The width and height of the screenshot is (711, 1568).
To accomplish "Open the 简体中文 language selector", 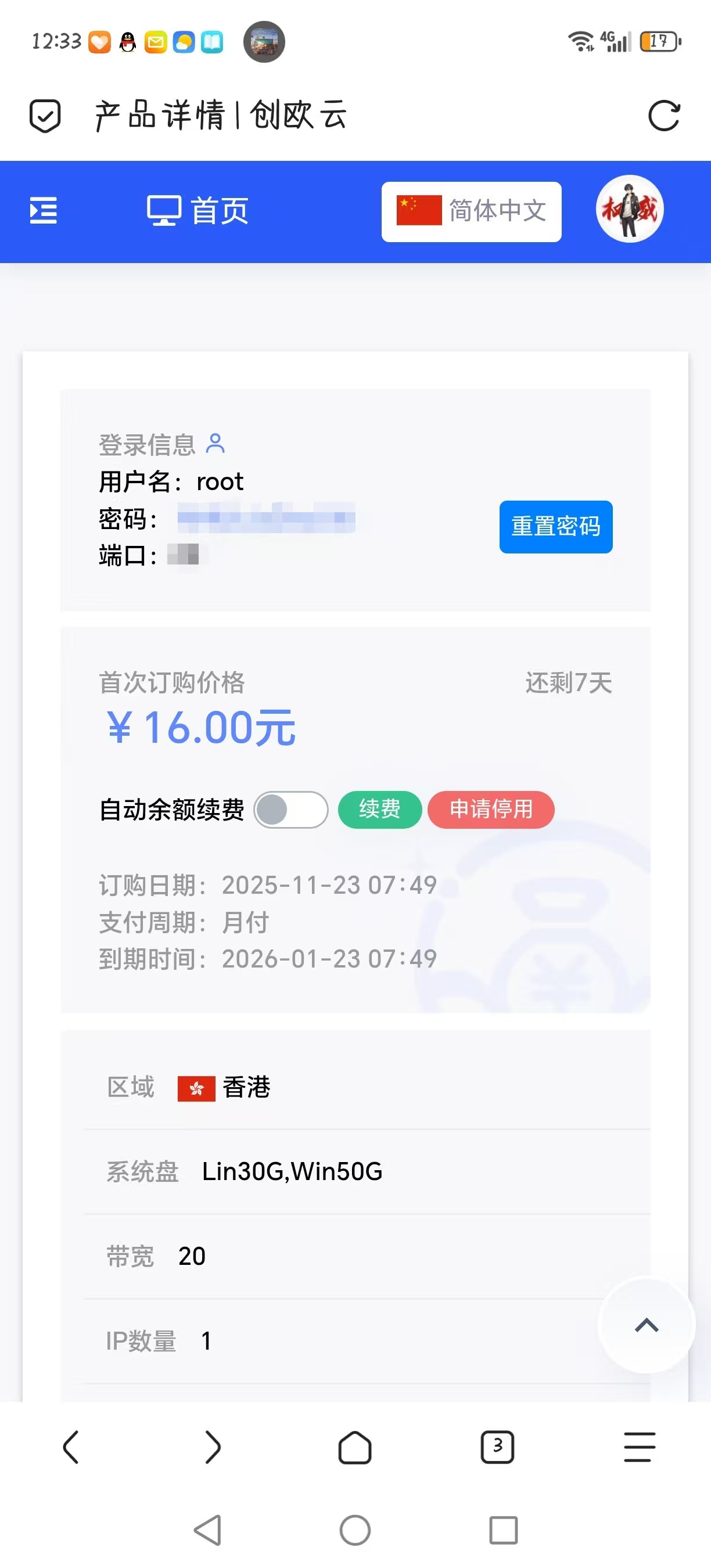I will pyautogui.click(x=471, y=211).
